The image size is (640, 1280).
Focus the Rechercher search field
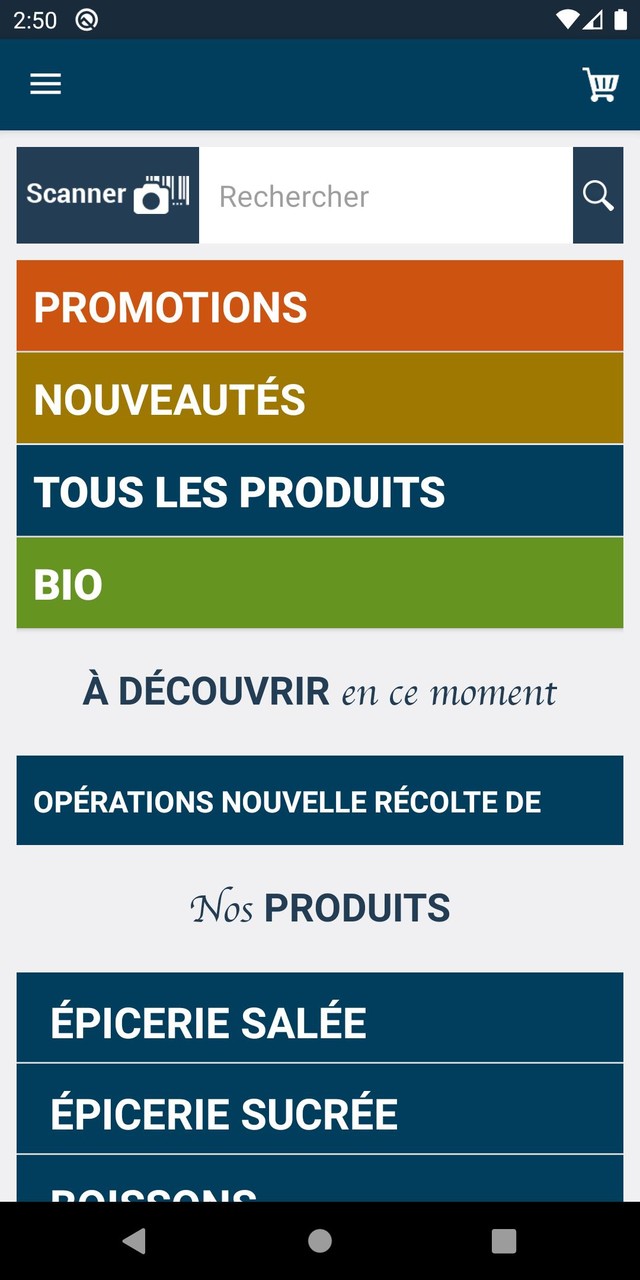pos(385,195)
